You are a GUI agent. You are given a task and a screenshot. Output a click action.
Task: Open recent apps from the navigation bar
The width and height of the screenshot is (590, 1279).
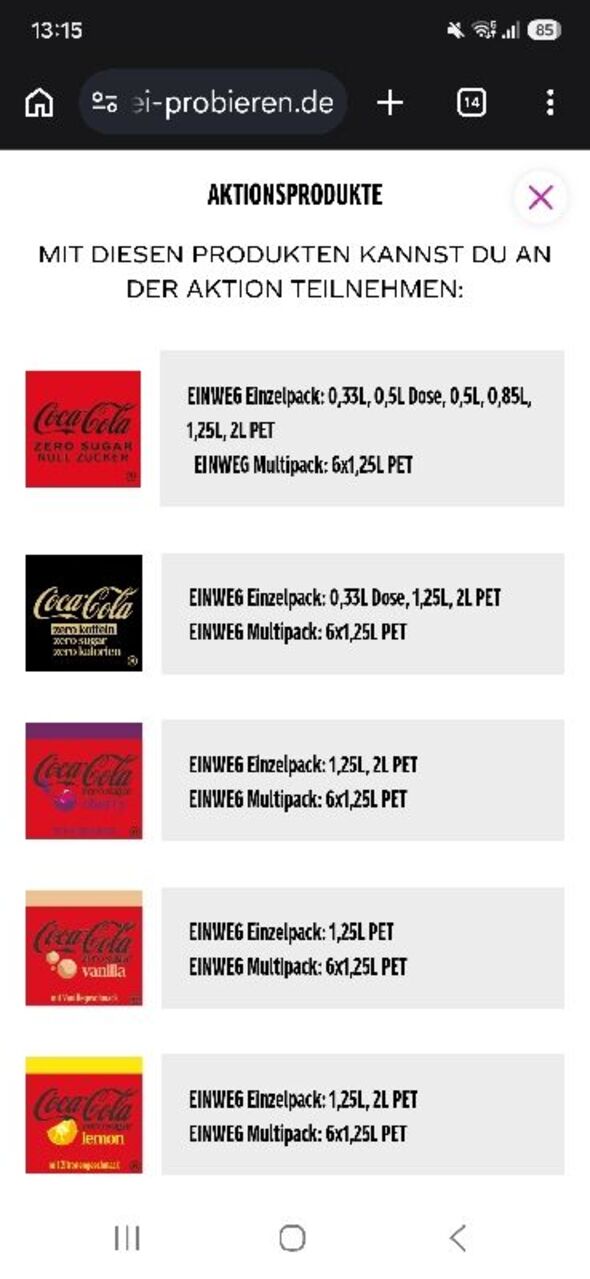pyautogui.click(x=127, y=1238)
